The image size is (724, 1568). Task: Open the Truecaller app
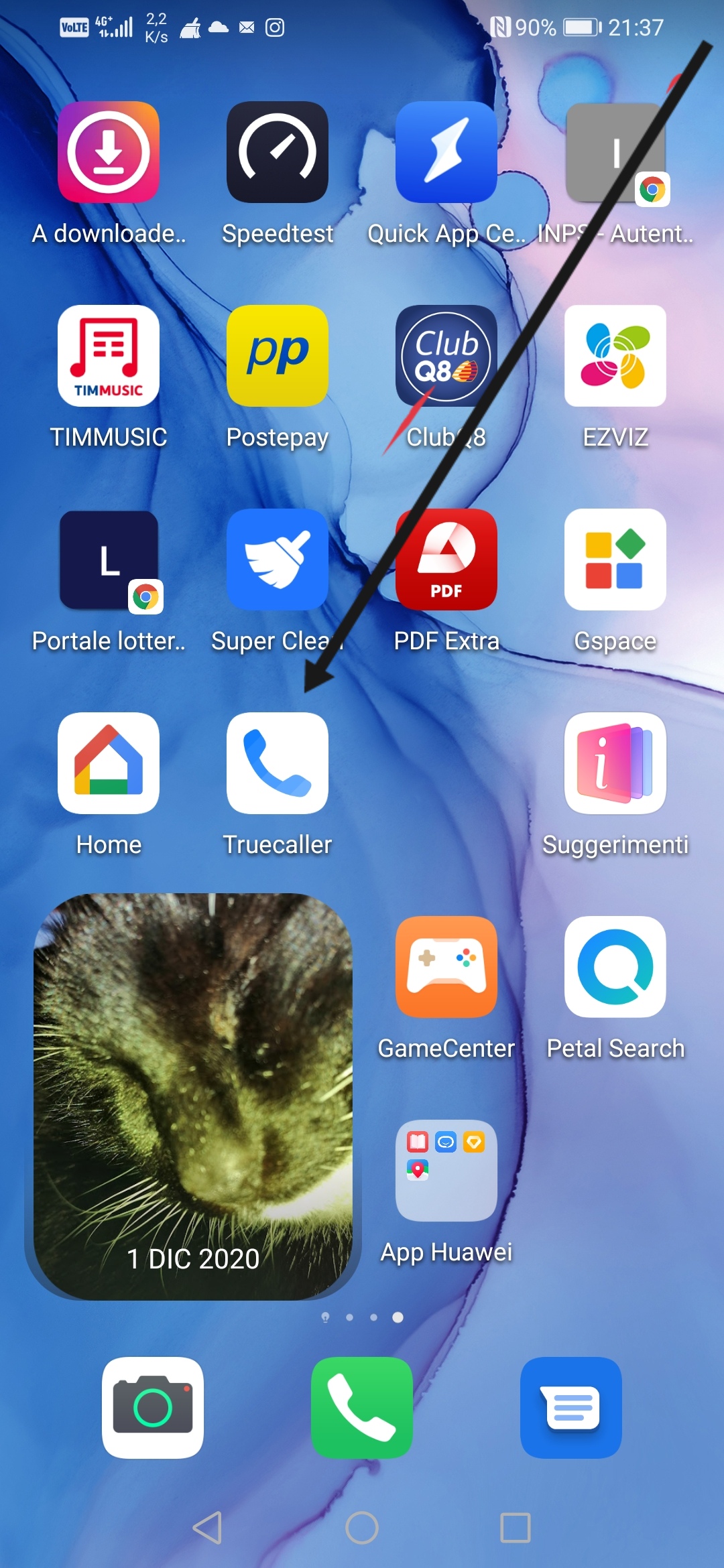click(278, 763)
